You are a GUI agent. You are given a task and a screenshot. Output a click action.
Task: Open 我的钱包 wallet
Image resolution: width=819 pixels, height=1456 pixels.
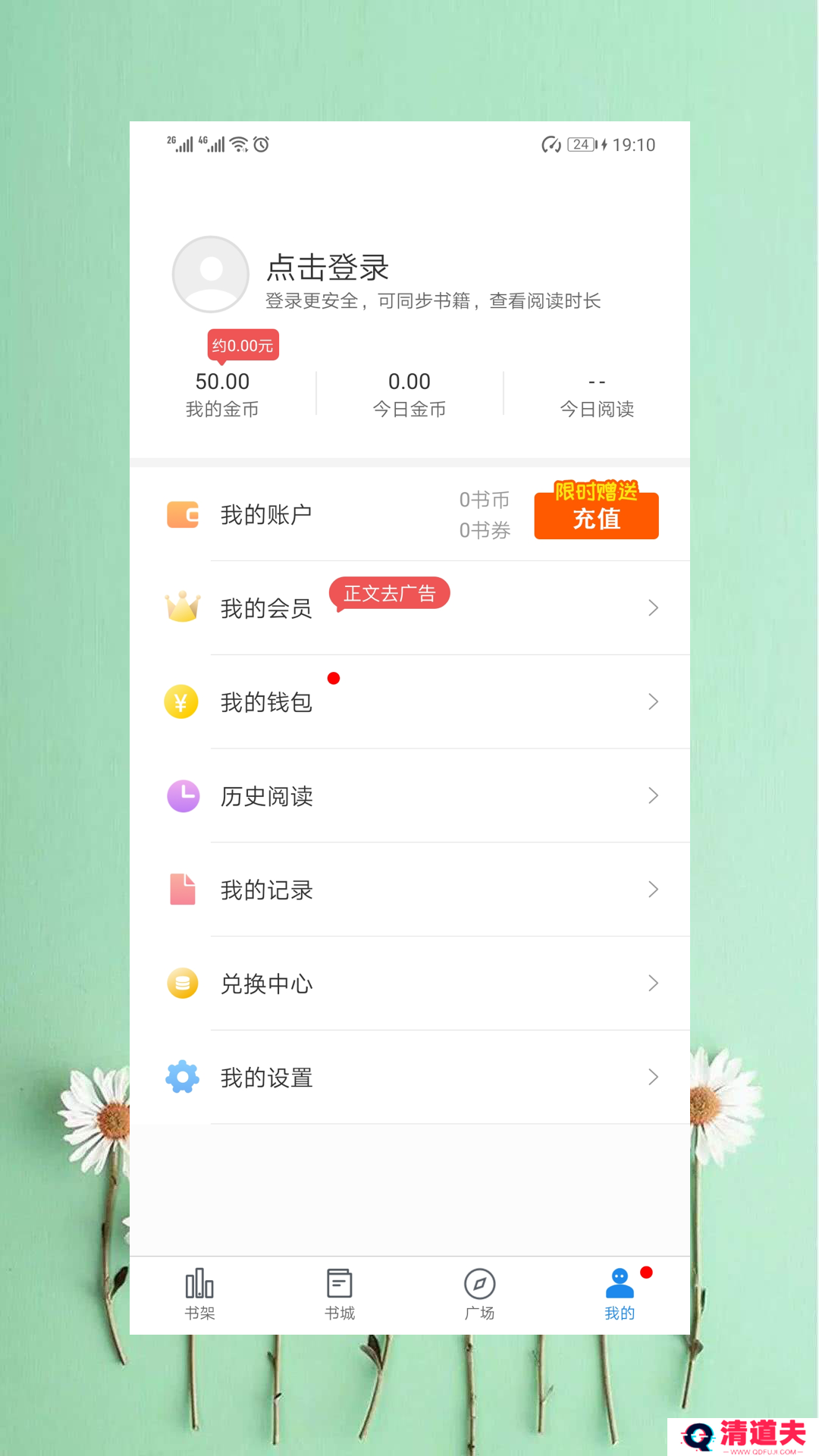(x=409, y=702)
